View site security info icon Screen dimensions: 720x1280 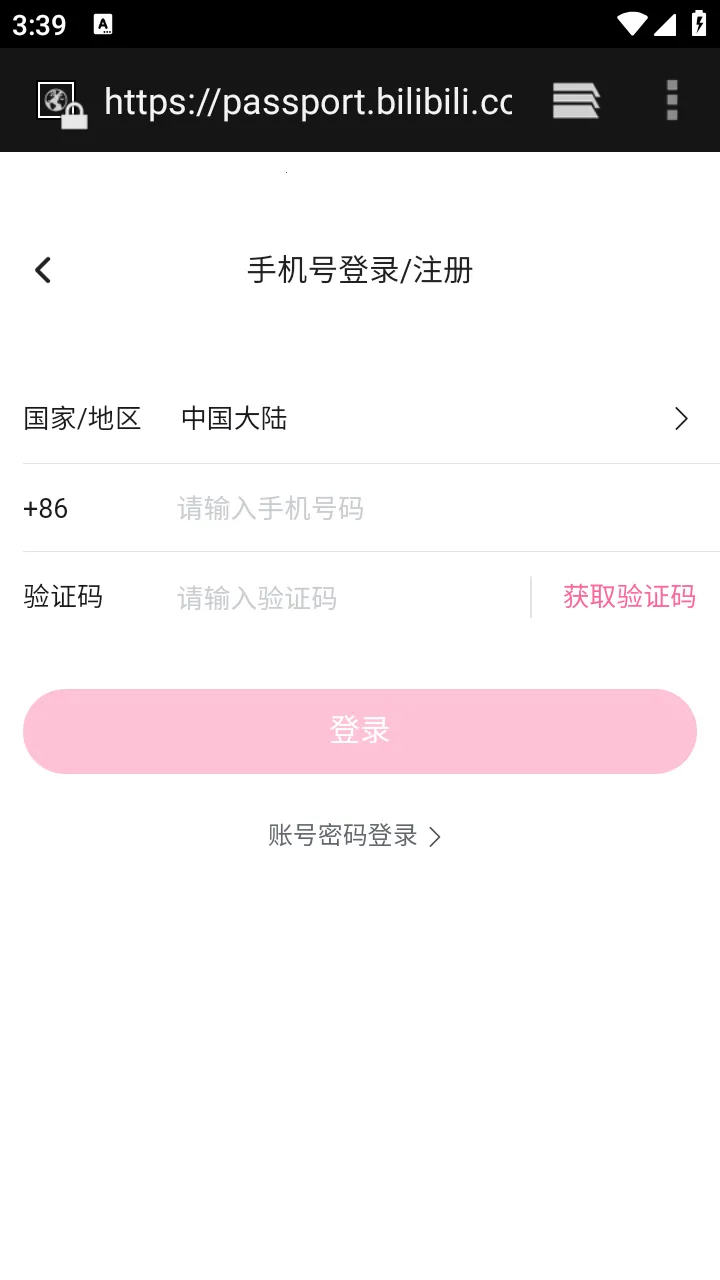[62, 104]
